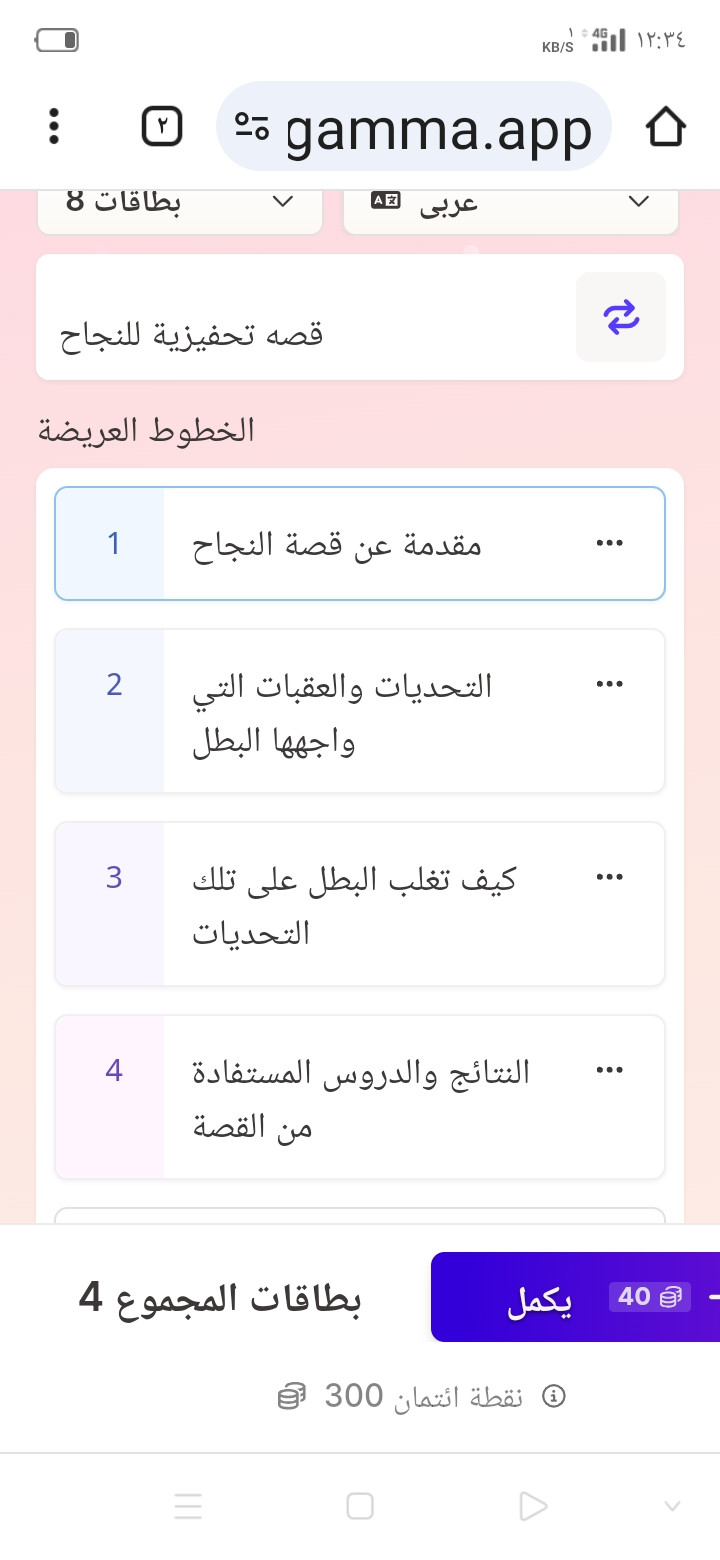The image size is (720, 1560).
Task: Open options for card 4
Action: (609, 1070)
